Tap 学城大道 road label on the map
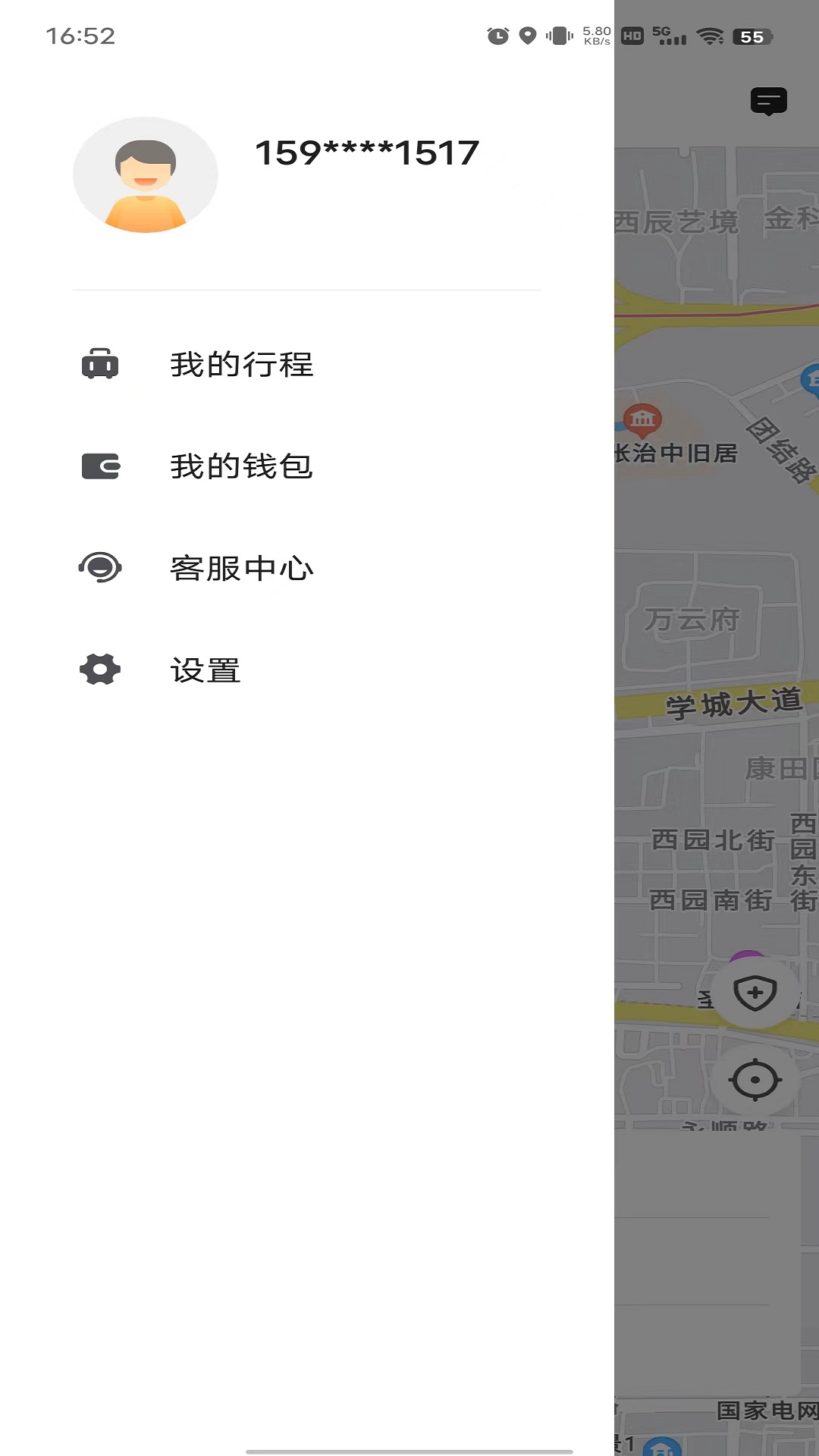Viewport: 819px width, 1456px height. [733, 702]
